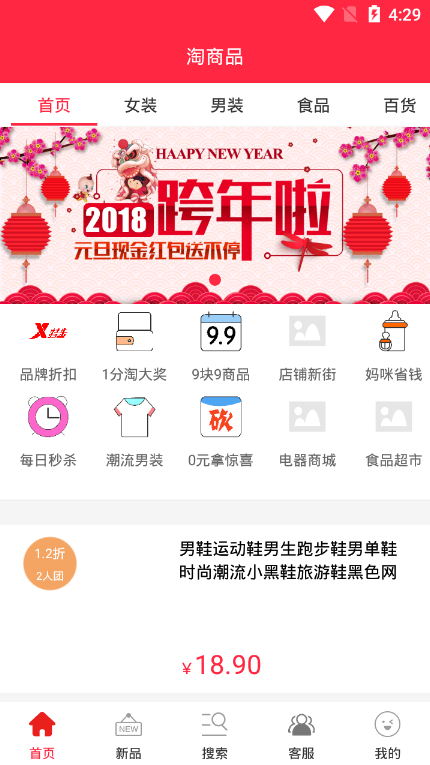This screenshot has width=430, height=765.
Task: Open 潮流男装 men's fashion
Action: coord(134,432)
